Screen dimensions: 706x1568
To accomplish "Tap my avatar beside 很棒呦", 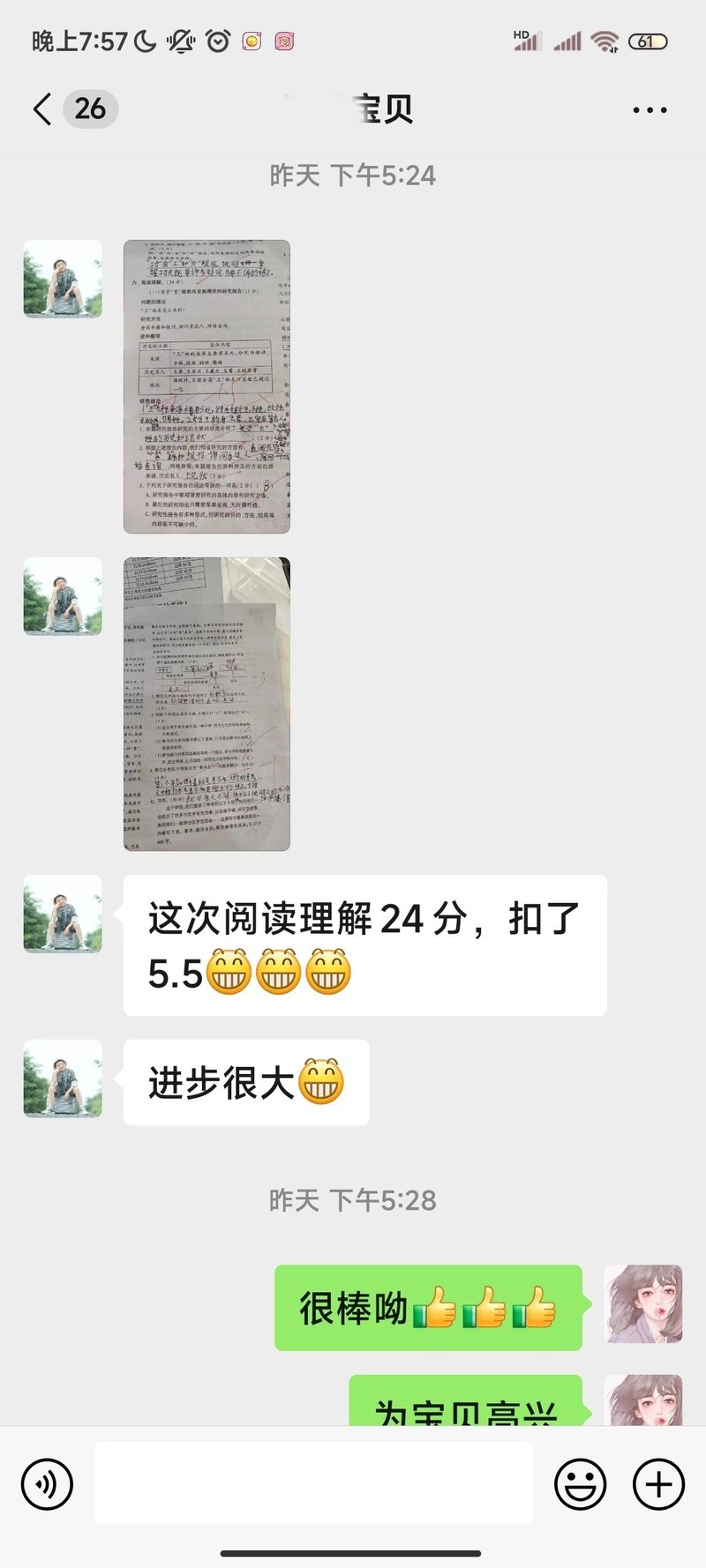I will pos(643,1304).
